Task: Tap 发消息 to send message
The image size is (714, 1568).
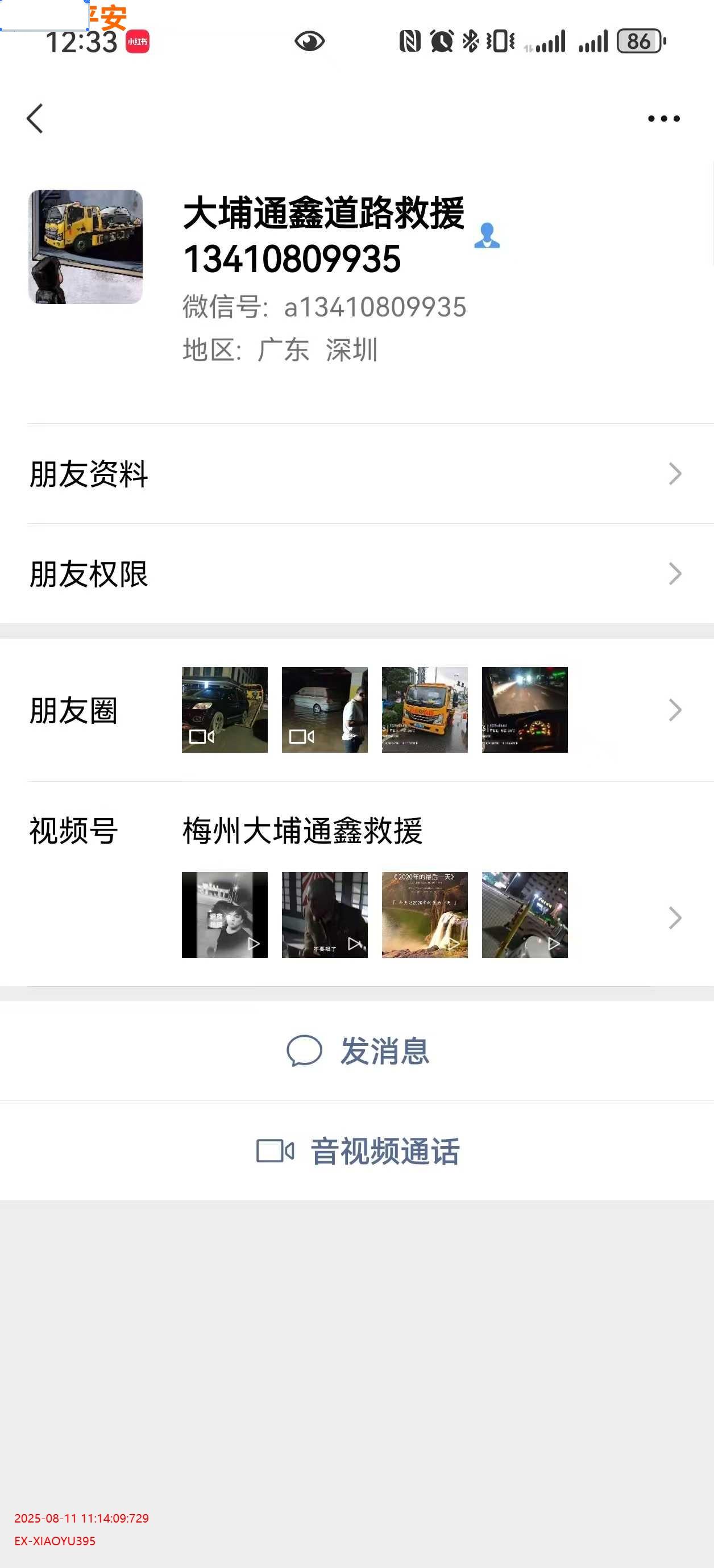Action: coord(358,1051)
